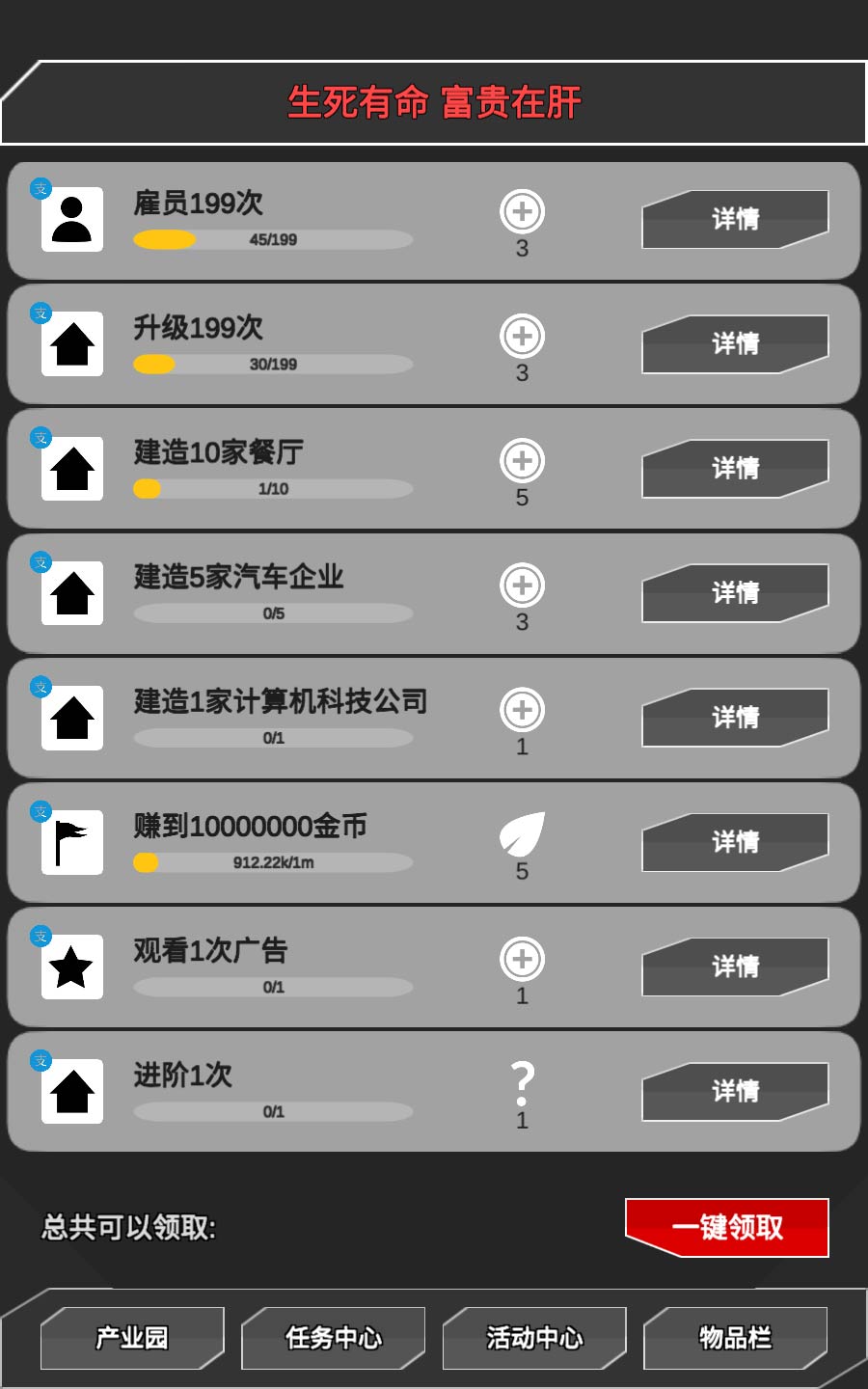This screenshot has width=868, height=1389.
Task: Click the coin plus reward icon for 雇员199次
Action: point(522,211)
